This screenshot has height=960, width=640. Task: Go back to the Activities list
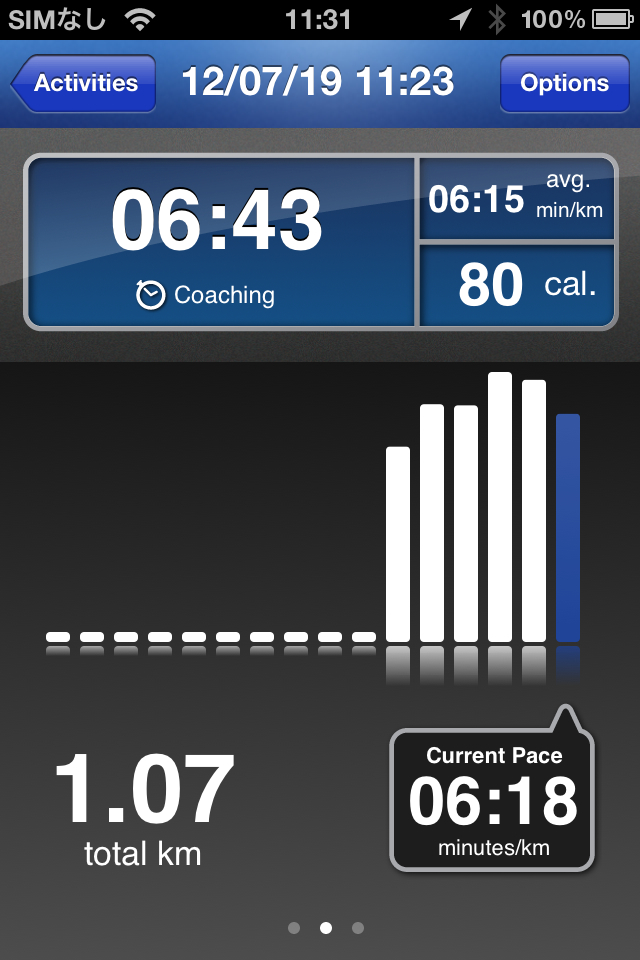click(84, 83)
